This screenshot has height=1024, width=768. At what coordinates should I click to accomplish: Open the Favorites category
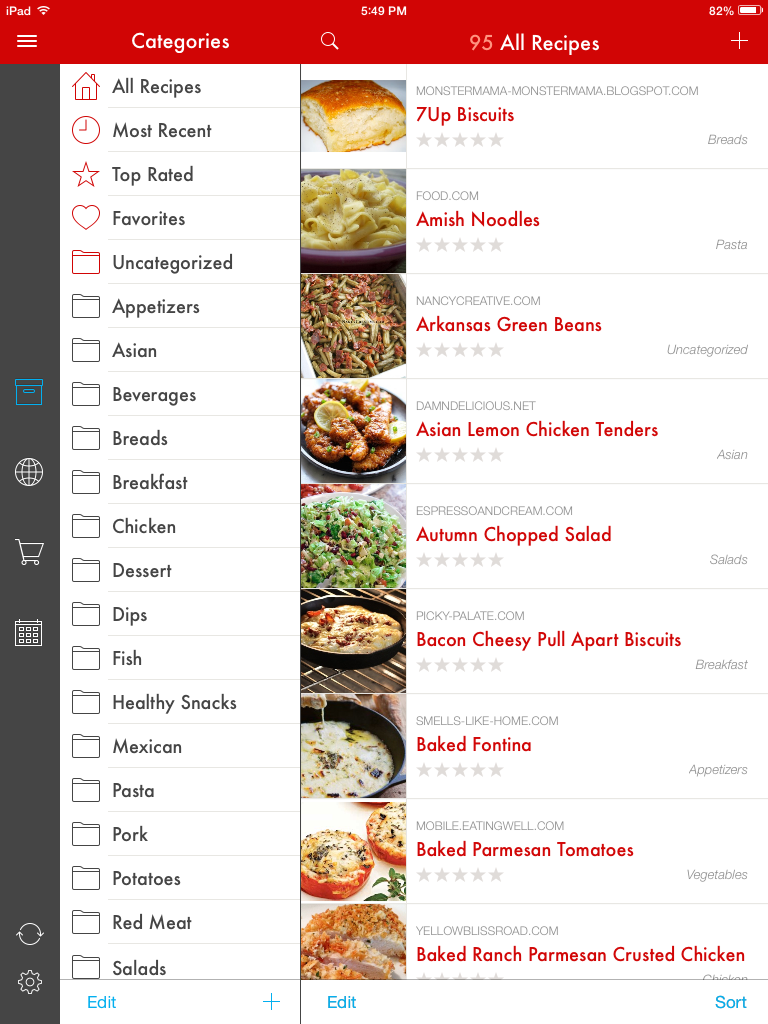click(x=149, y=219)
